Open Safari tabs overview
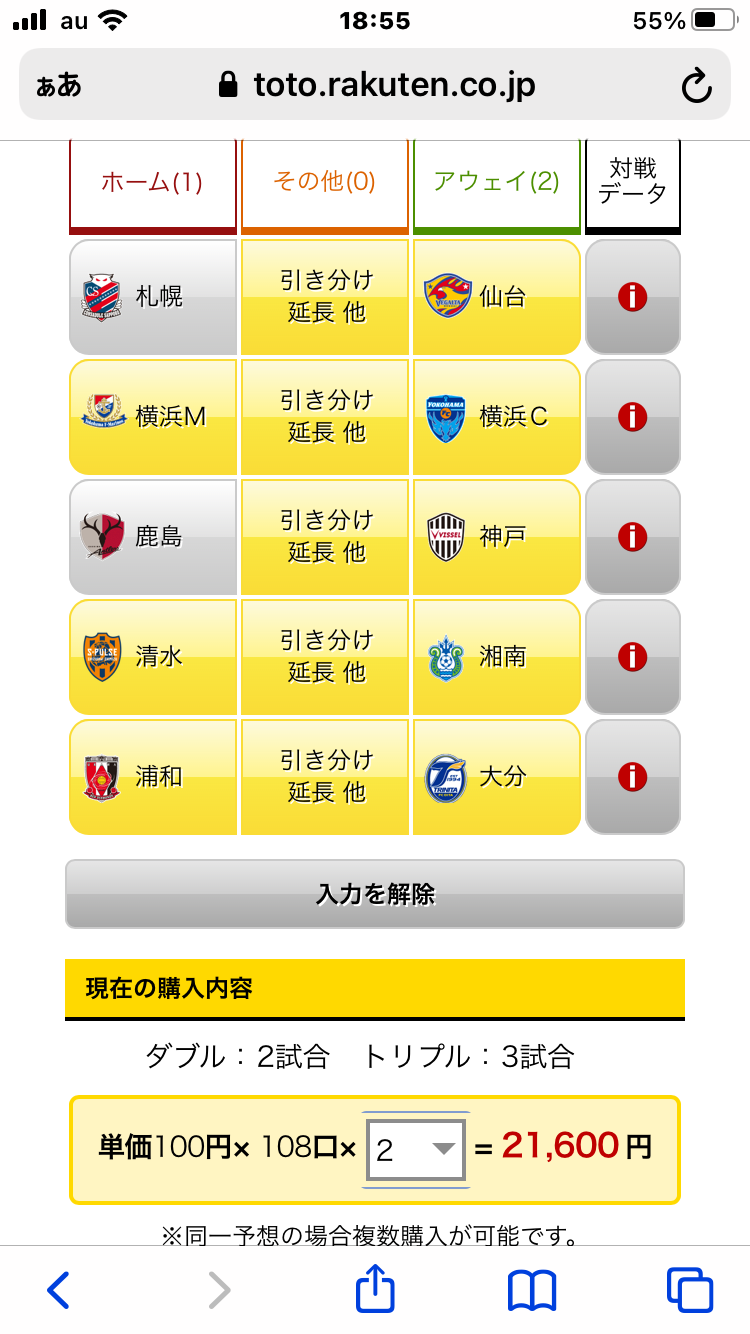Viewport: 750px width, 1334px height. click(x=690, y=1290)
